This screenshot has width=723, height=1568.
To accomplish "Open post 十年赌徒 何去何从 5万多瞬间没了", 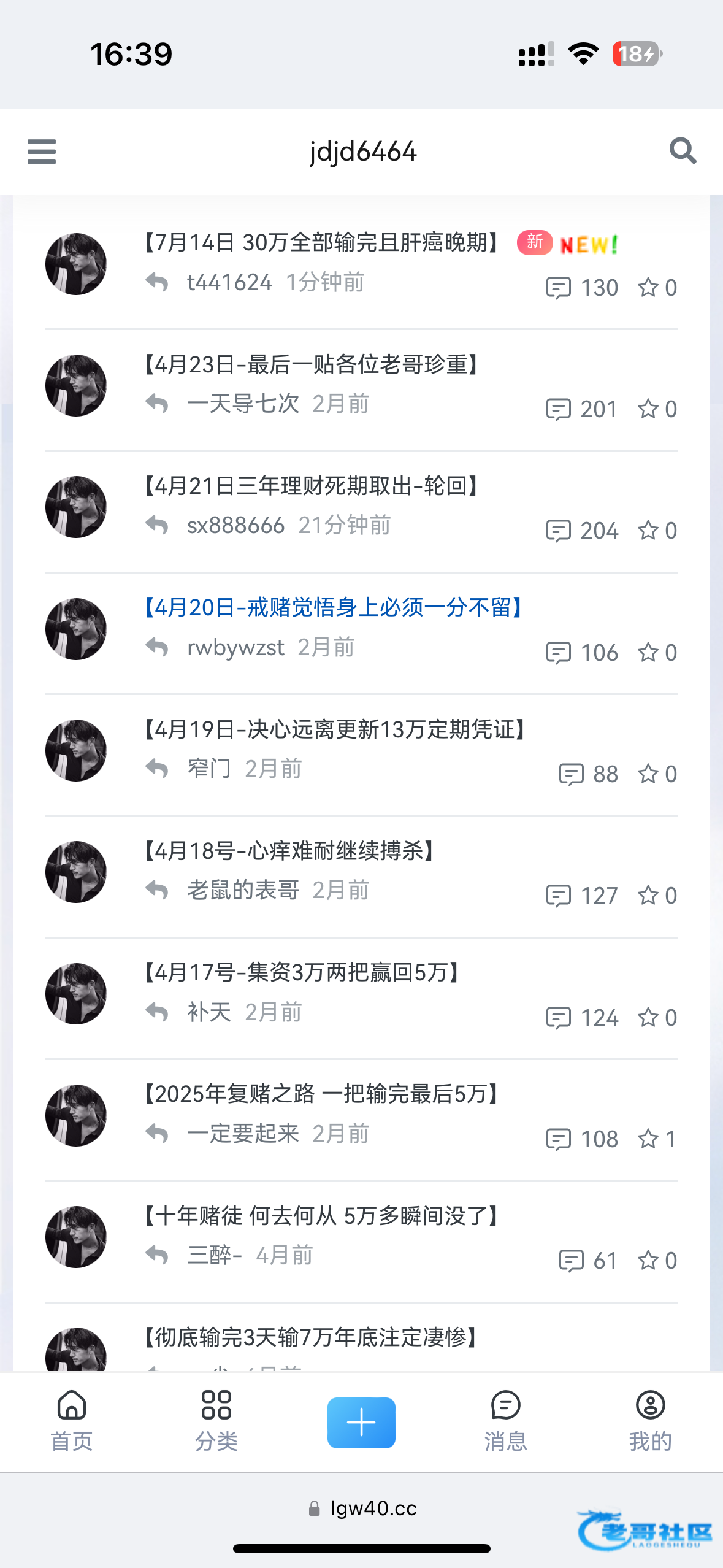I will [321, 1215].
